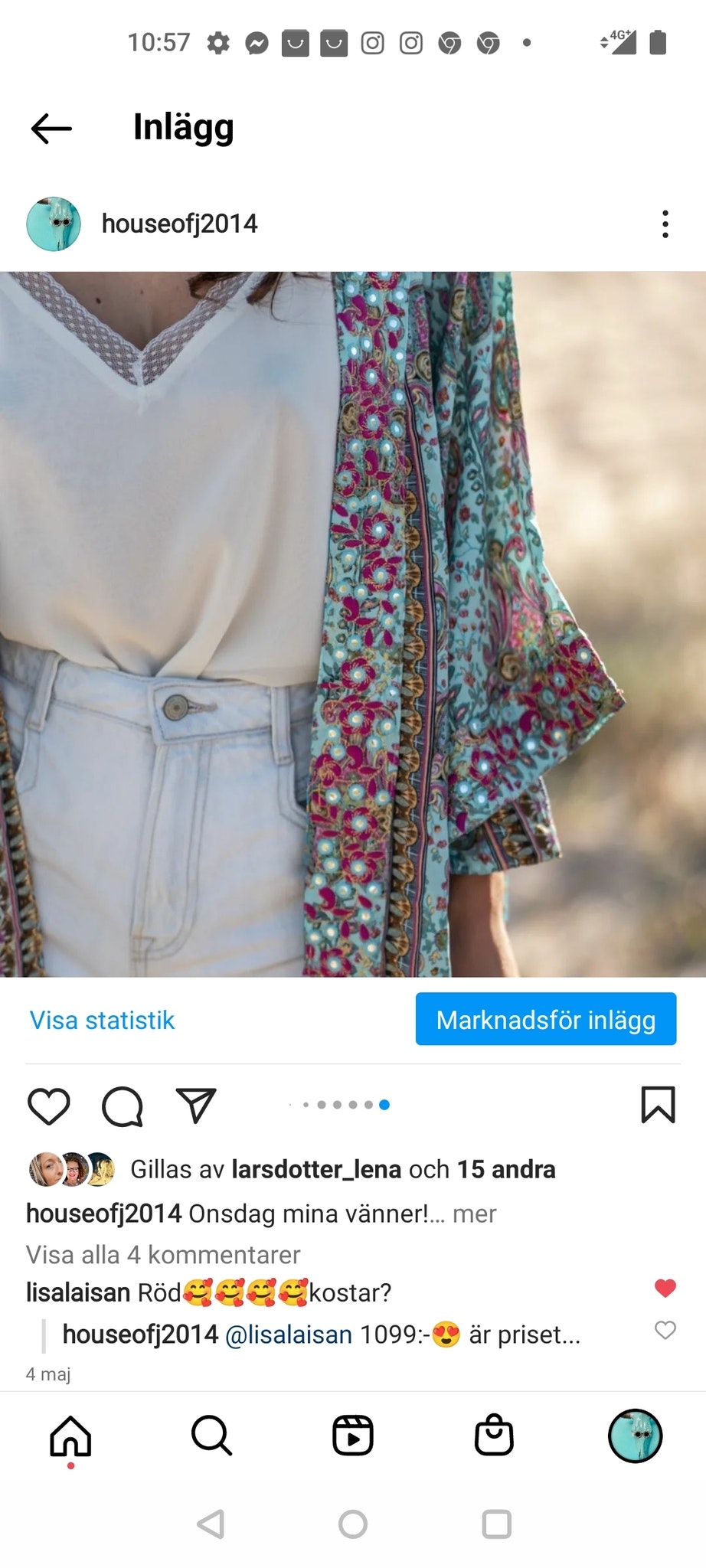Share the post via paper plane icon
Viewport: 706px width, 1568px height.
click(196, 1105)
